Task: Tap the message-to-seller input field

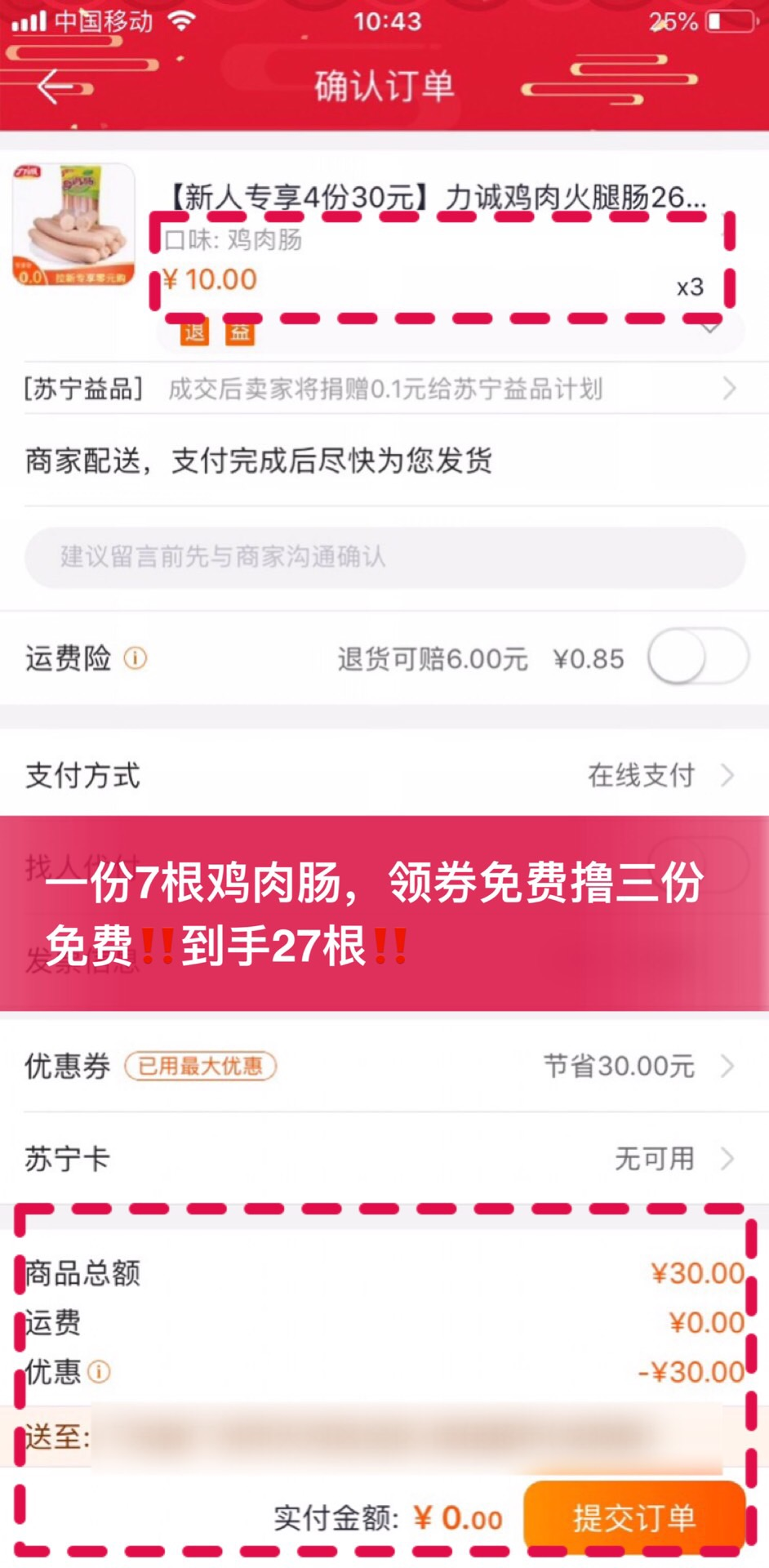Action: [x=384, y=558]
